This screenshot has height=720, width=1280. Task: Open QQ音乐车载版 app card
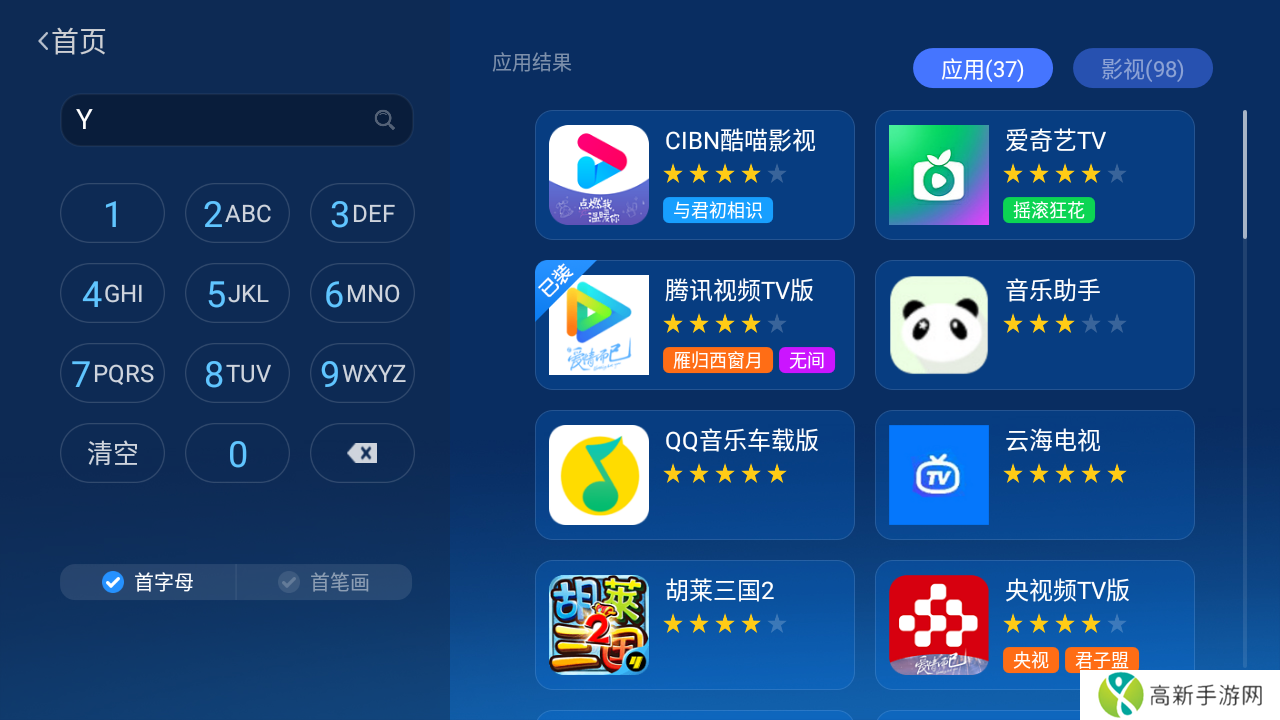694,475
